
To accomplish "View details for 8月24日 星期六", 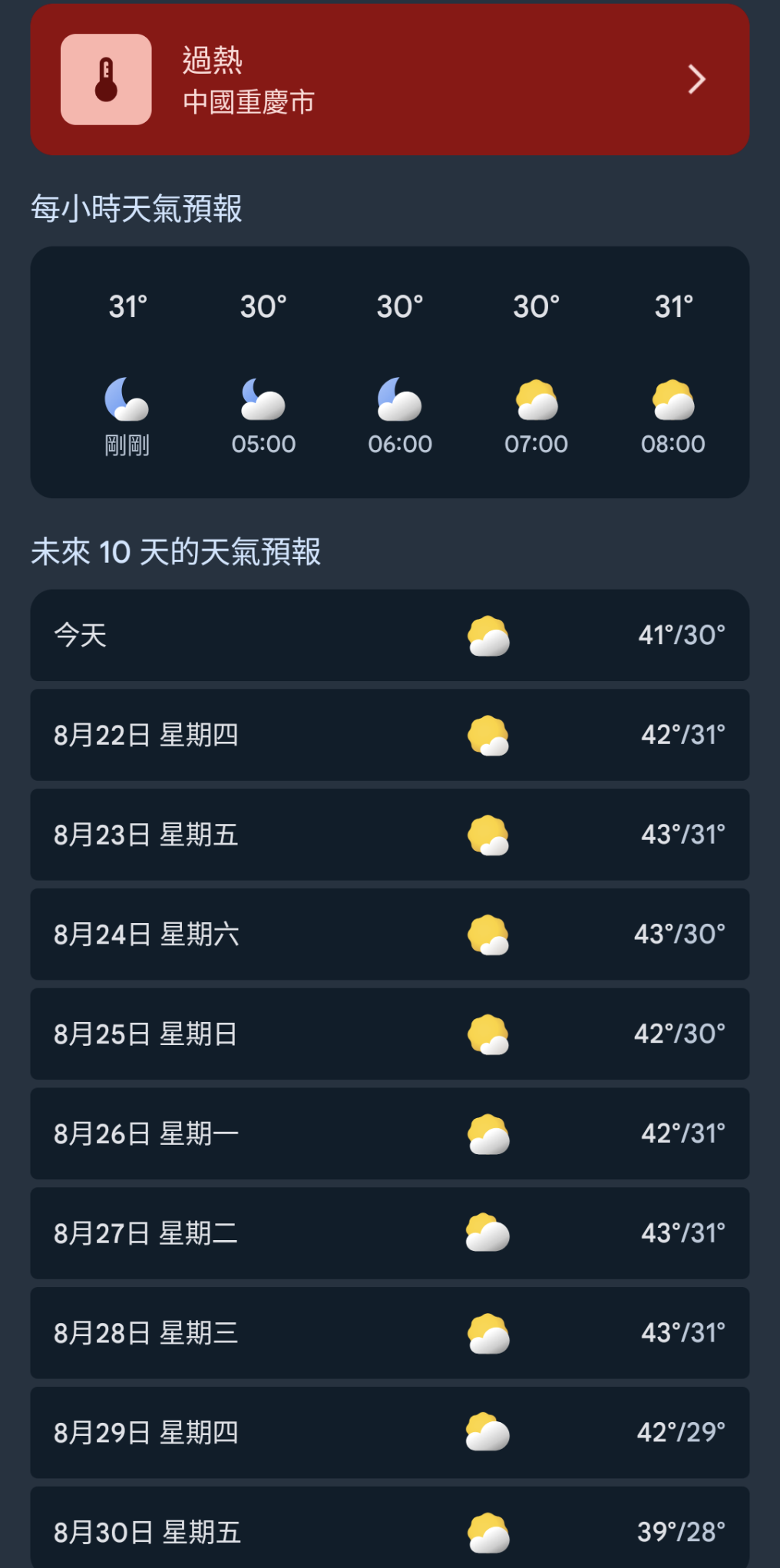I will [389, 935].
